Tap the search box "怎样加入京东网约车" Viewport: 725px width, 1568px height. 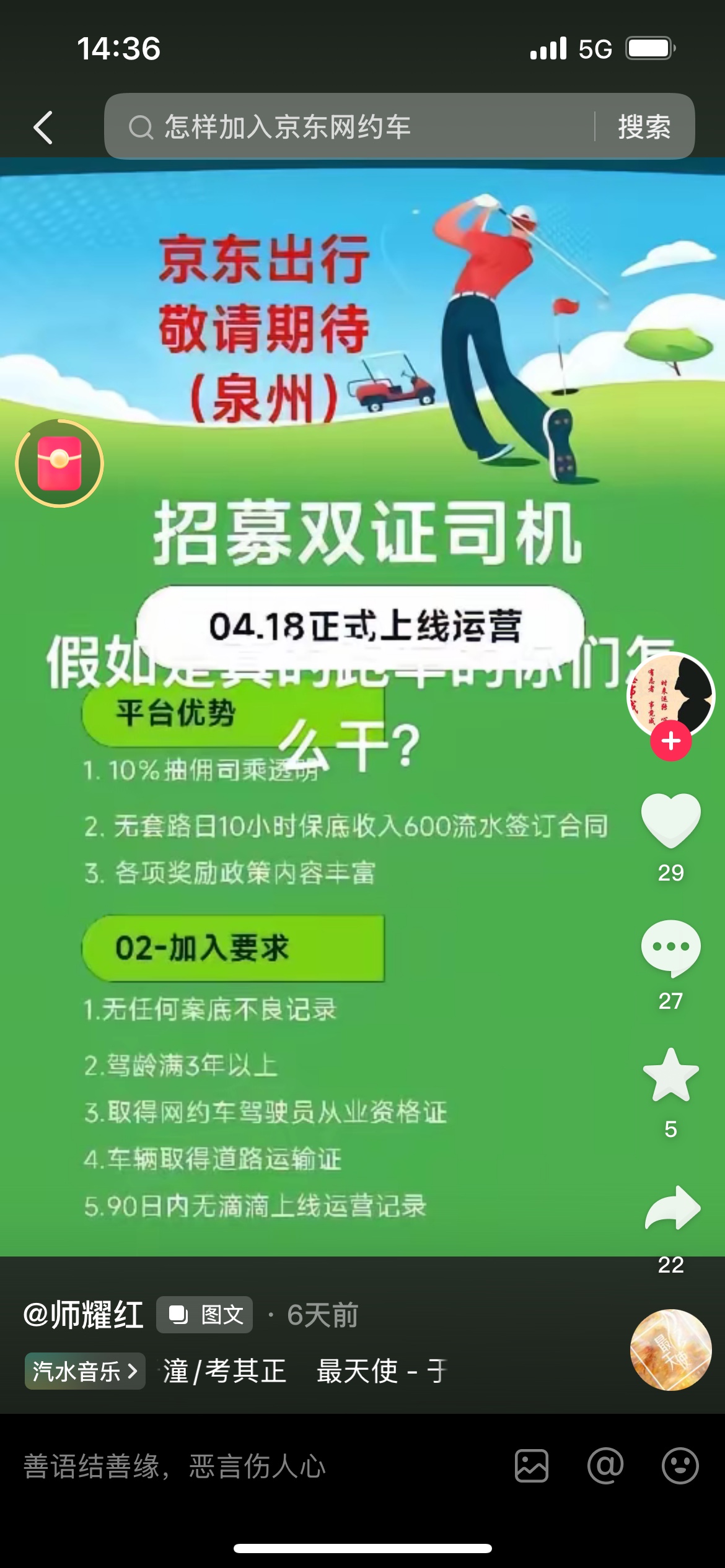[x=347, y=127]
